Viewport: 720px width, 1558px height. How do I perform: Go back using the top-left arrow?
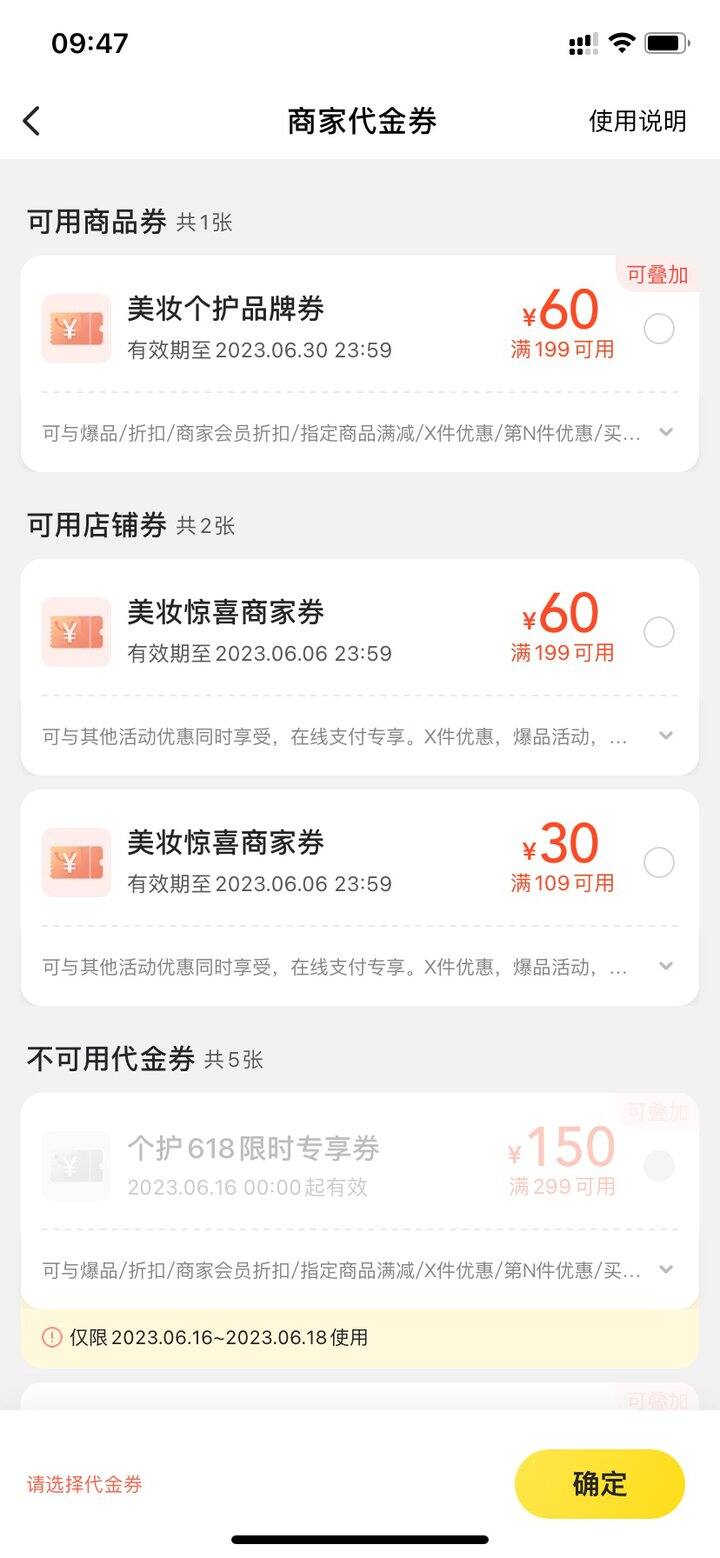point(32,121)
